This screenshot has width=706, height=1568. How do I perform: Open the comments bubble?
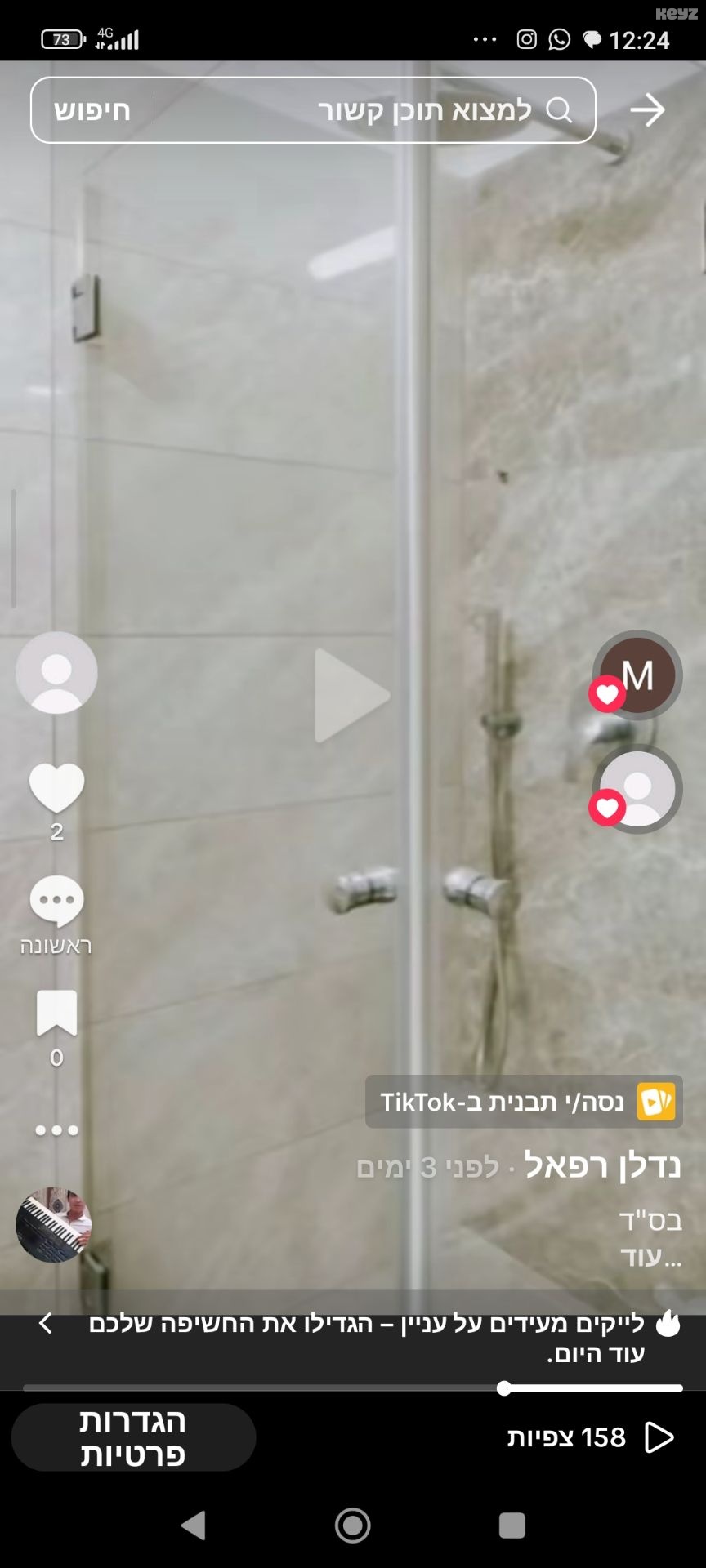[x=56, y=902]
